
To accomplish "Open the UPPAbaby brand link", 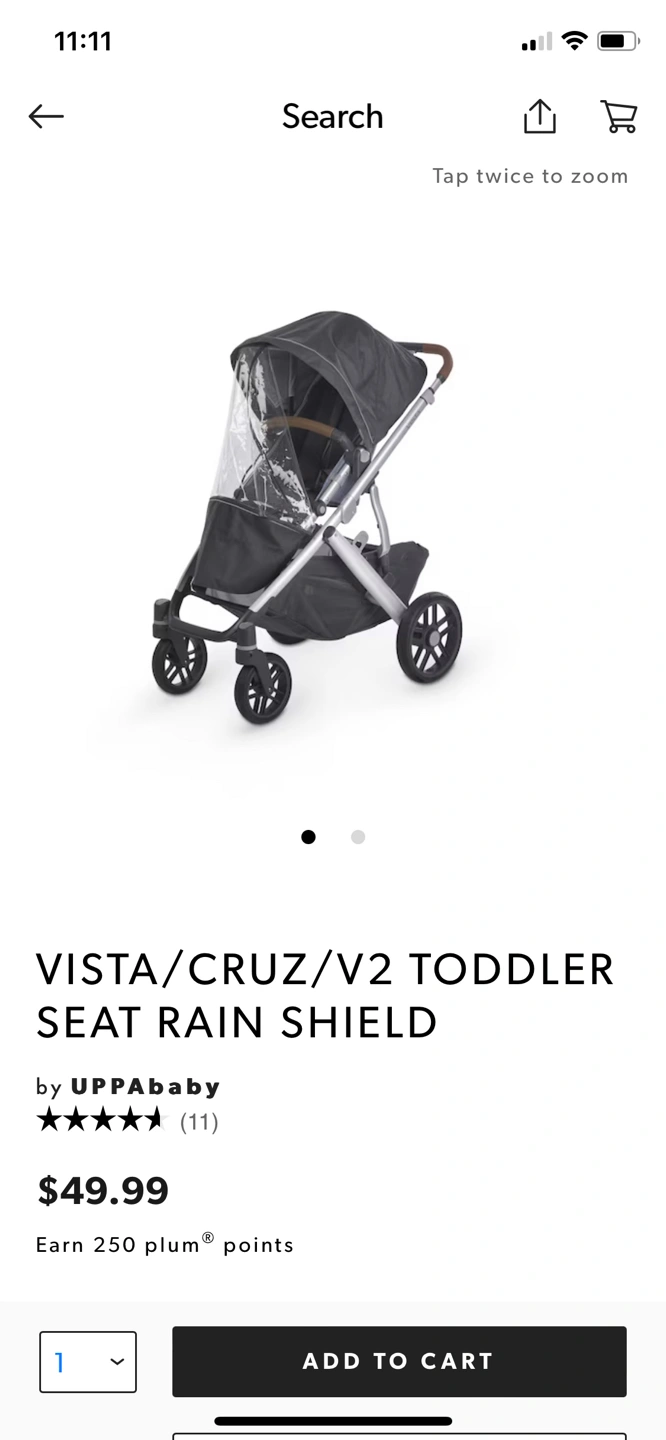I will click(x=146, y=1087).
